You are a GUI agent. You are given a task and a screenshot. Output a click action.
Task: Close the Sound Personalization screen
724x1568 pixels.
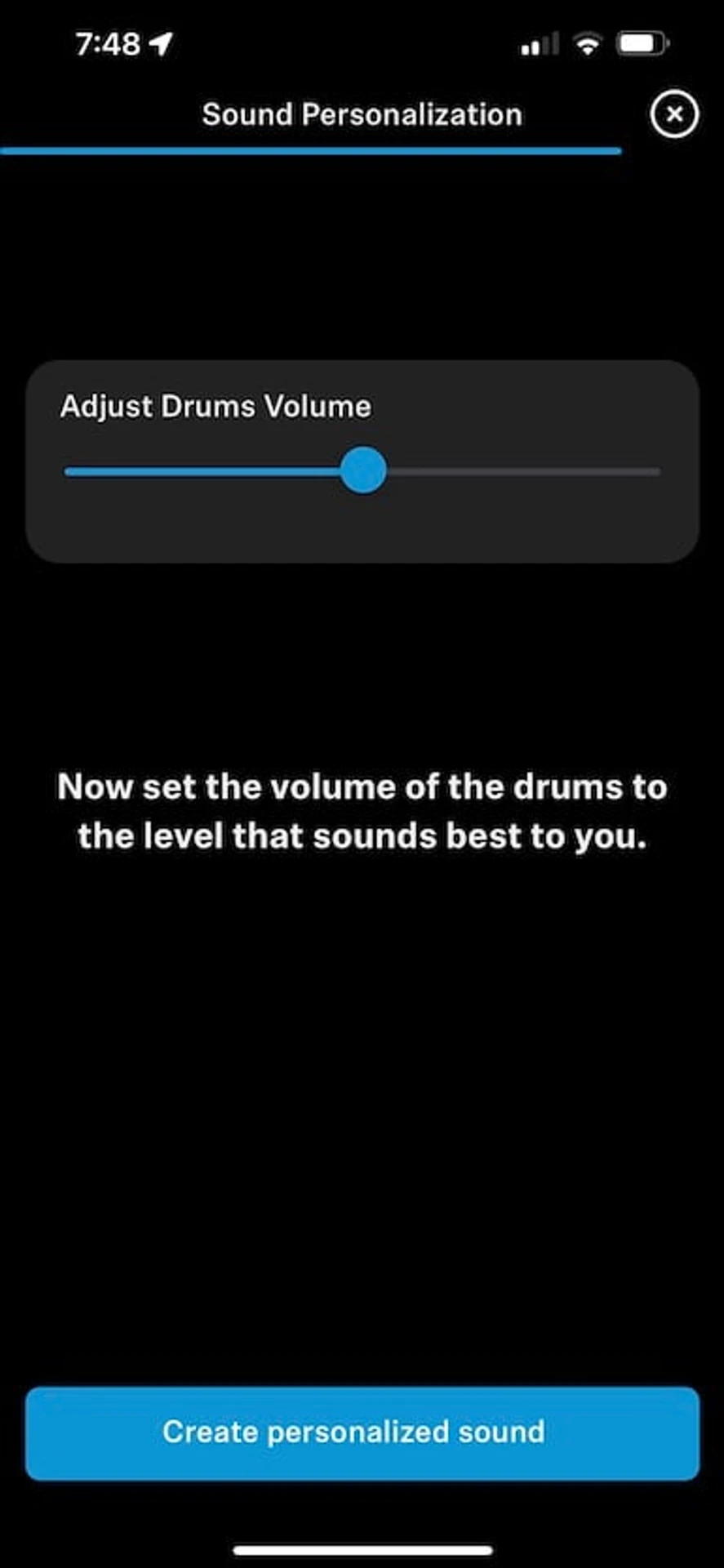[674, 114]
